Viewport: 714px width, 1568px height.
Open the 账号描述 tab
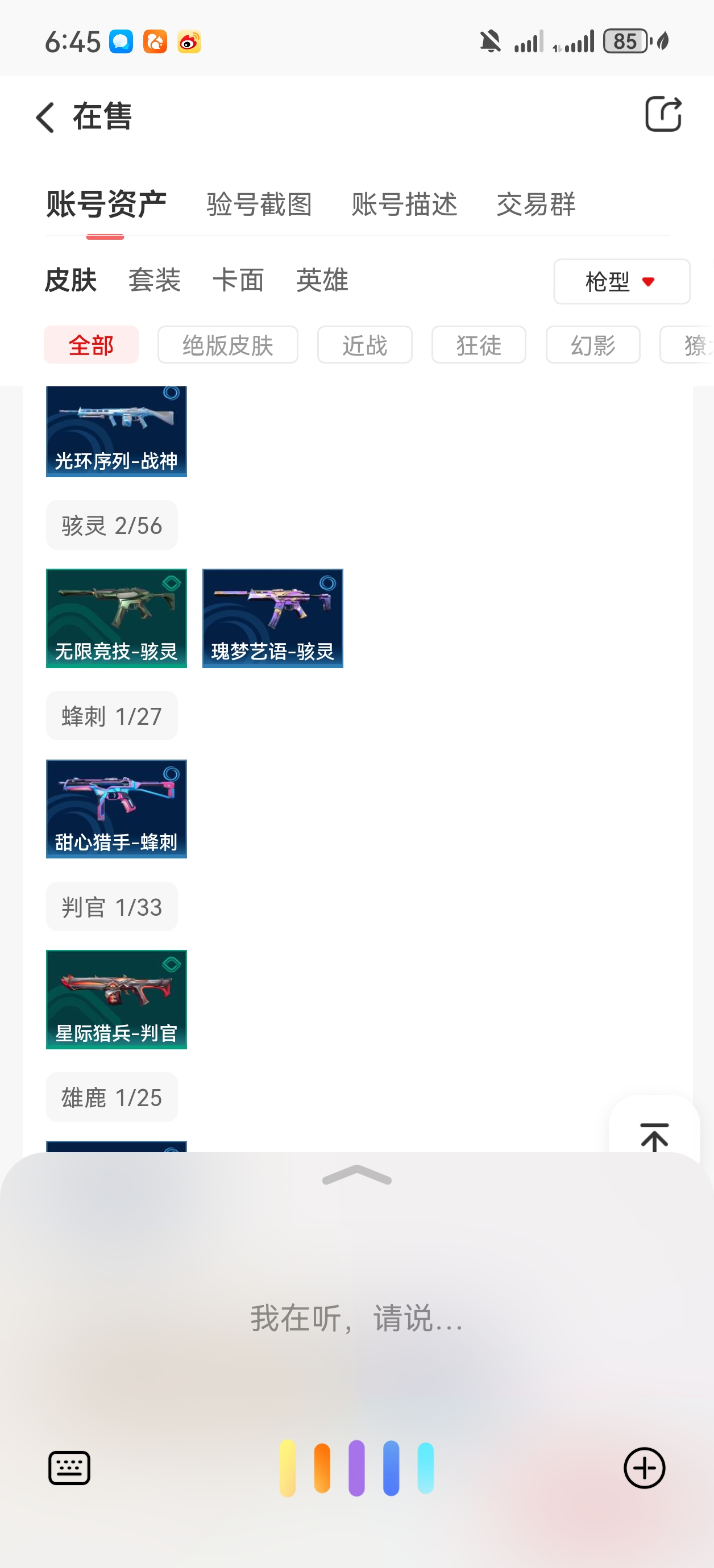coord(404,205)
